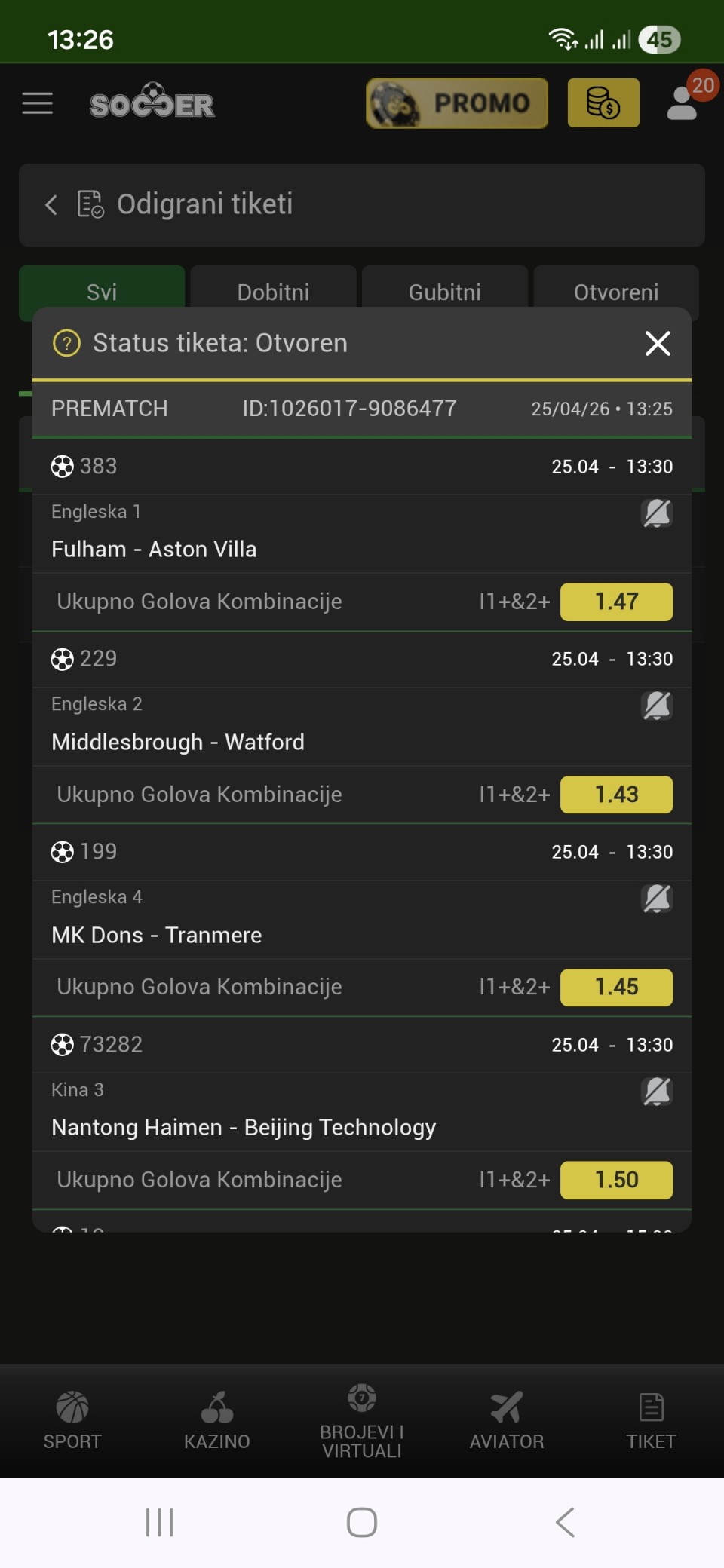Open the hamburger menu
Screen dimensions: 724x1568
coord(38,103)
